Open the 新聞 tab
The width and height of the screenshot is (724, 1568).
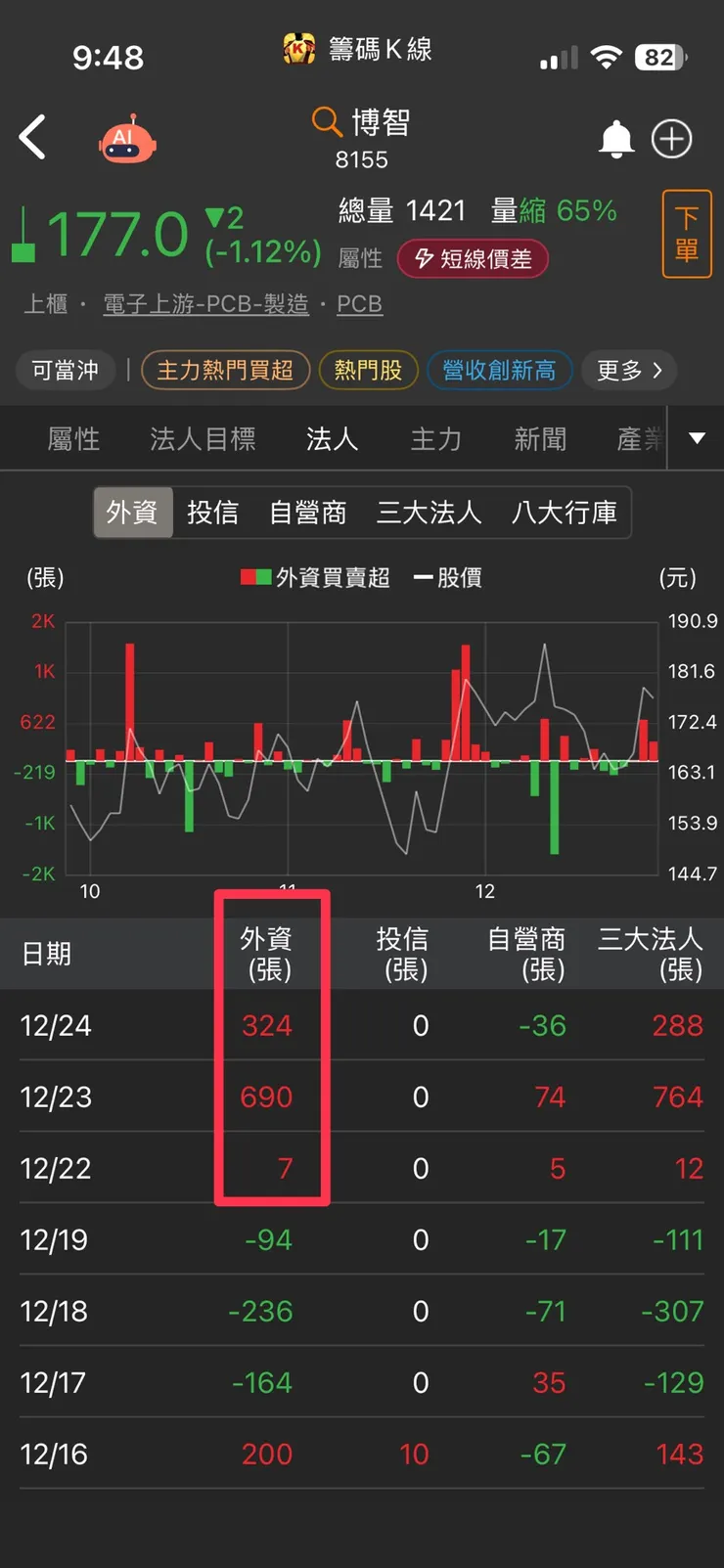pos(540,440)
